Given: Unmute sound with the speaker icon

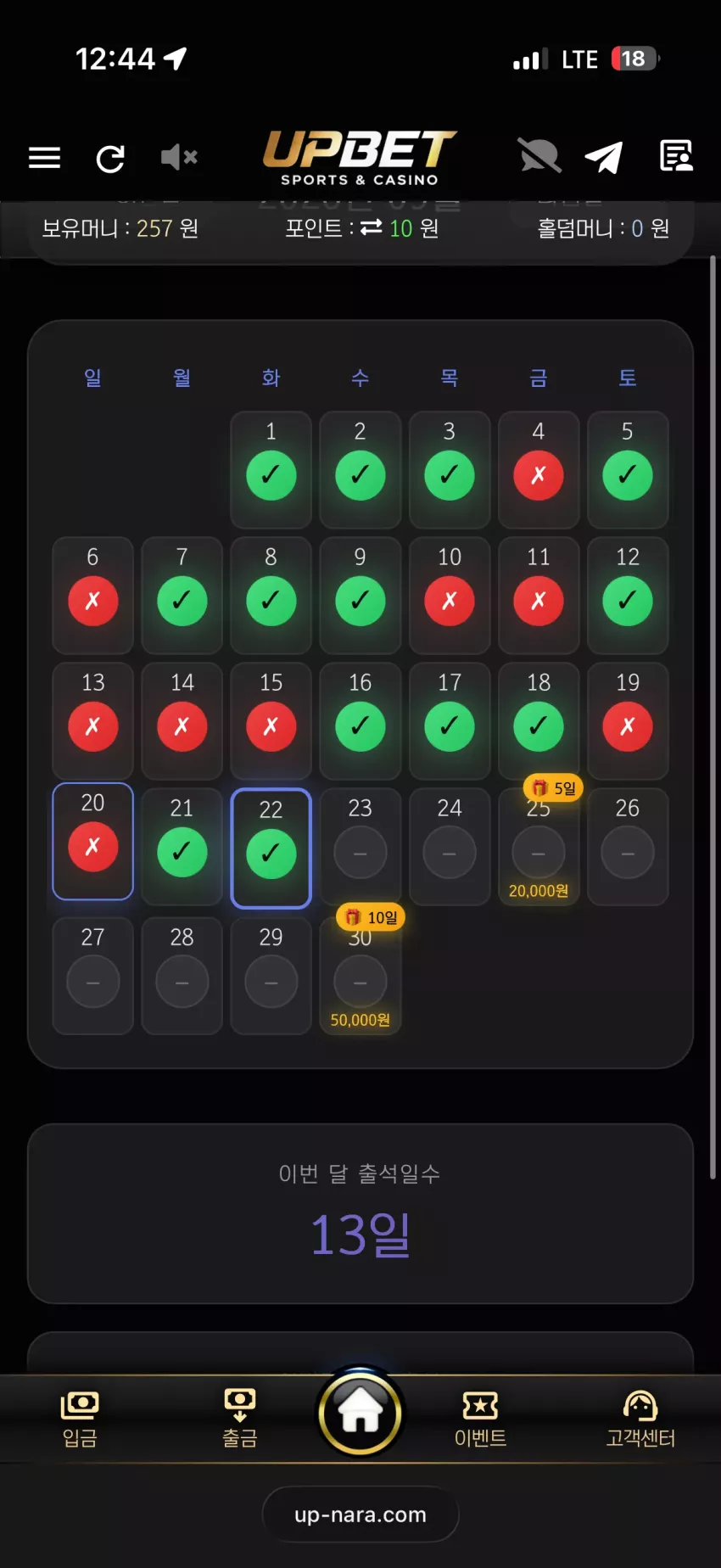Looking at the screenshot, I should (x=179, y=157).
